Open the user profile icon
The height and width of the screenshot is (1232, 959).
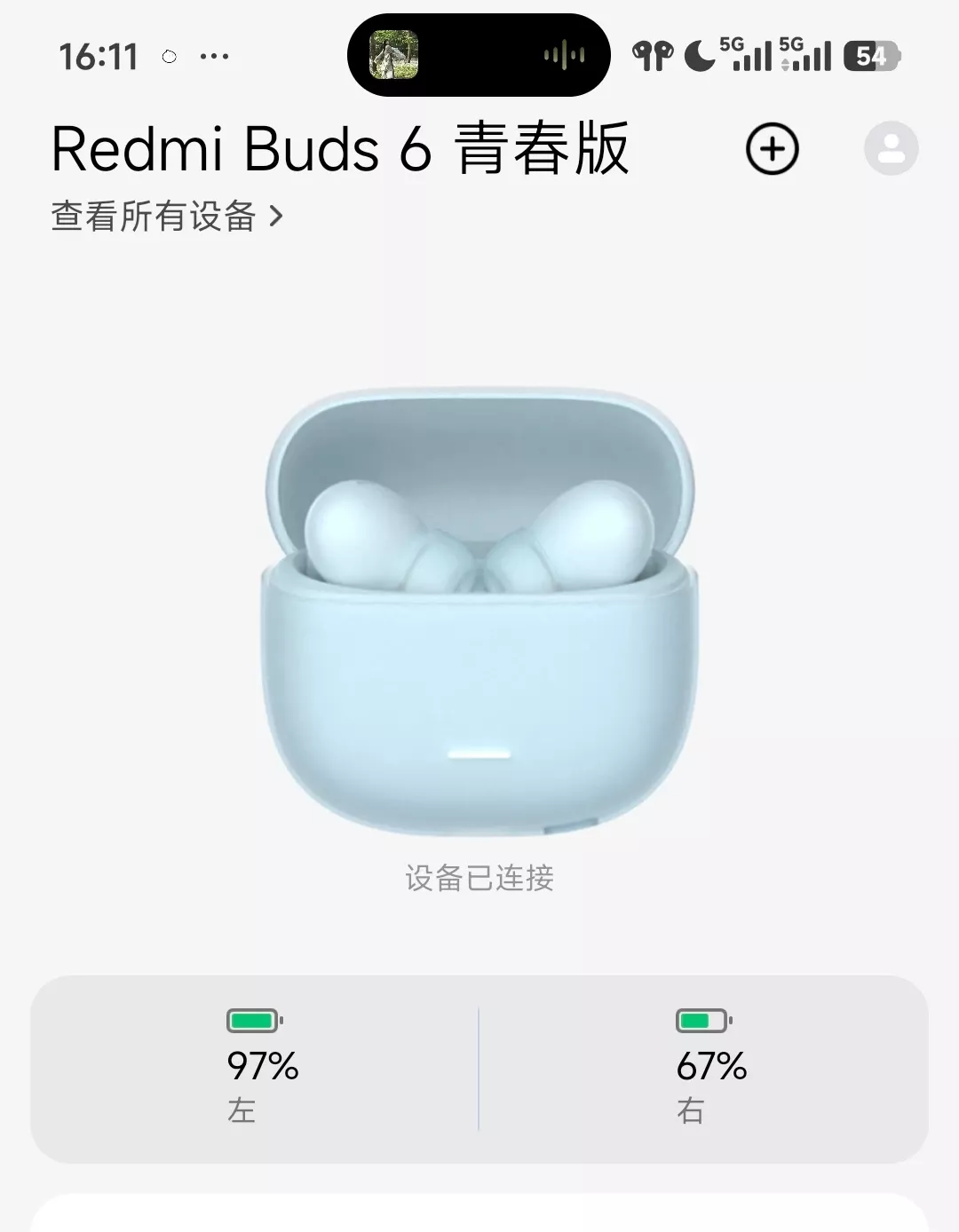pos(891,148)
